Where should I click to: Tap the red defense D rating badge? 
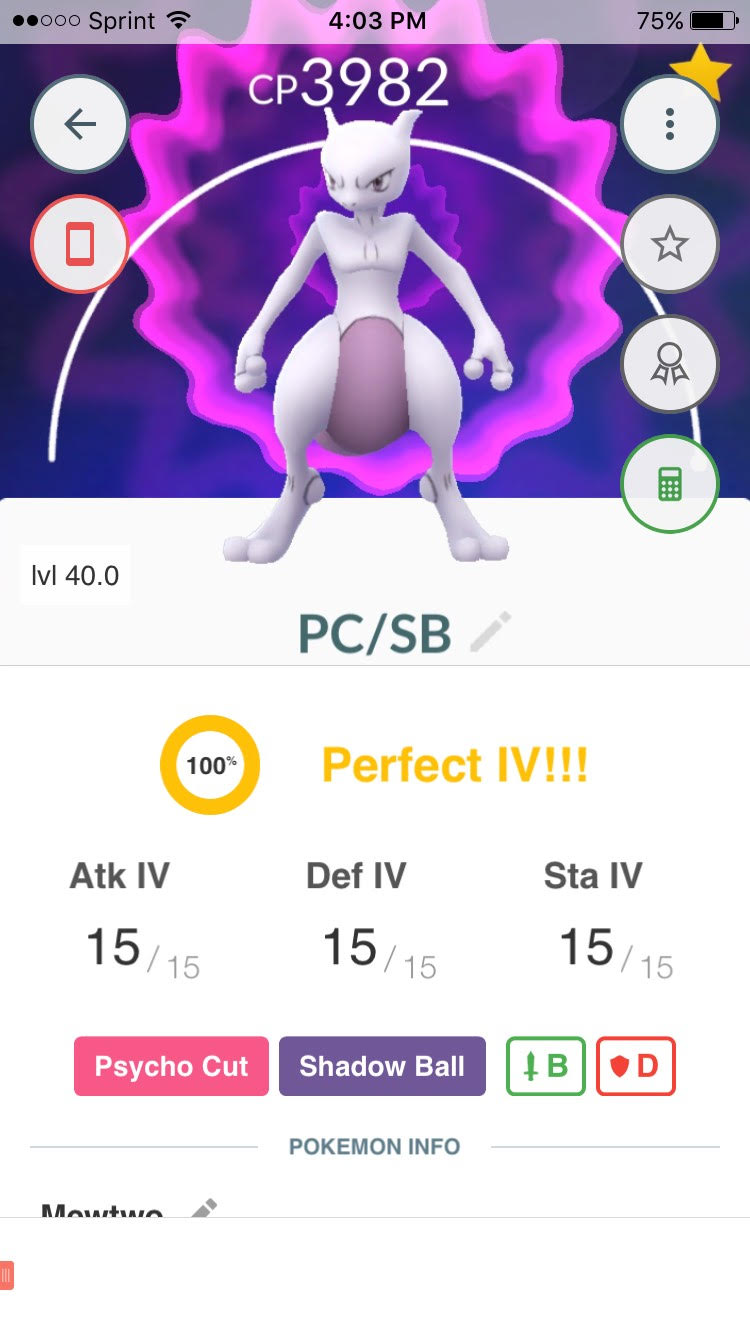point(636,1066)
